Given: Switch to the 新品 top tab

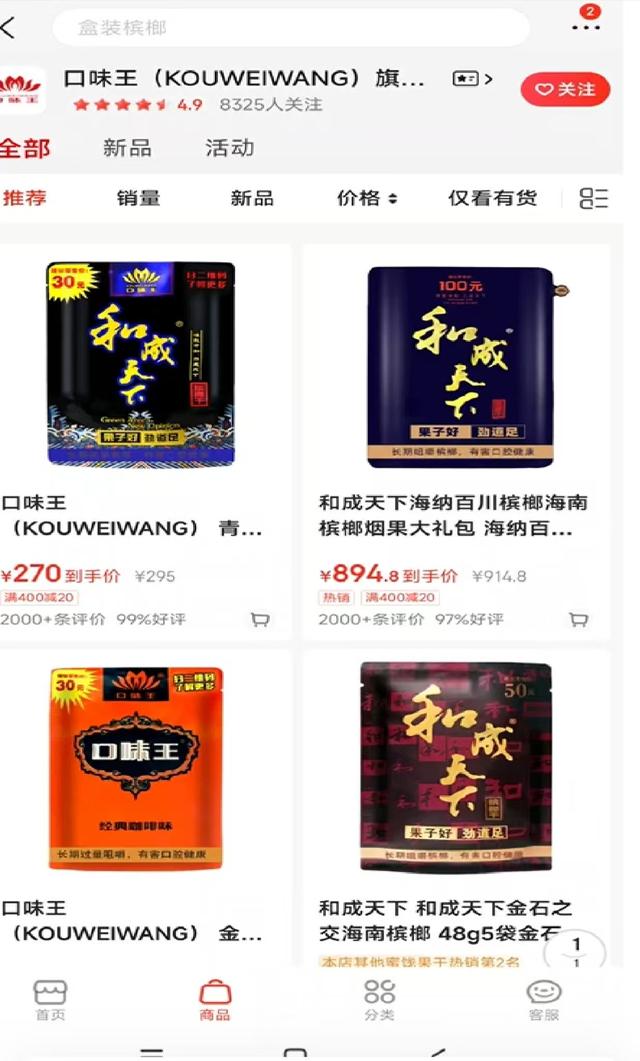Looking at the screenshot, I should click(x=127, y=148).
